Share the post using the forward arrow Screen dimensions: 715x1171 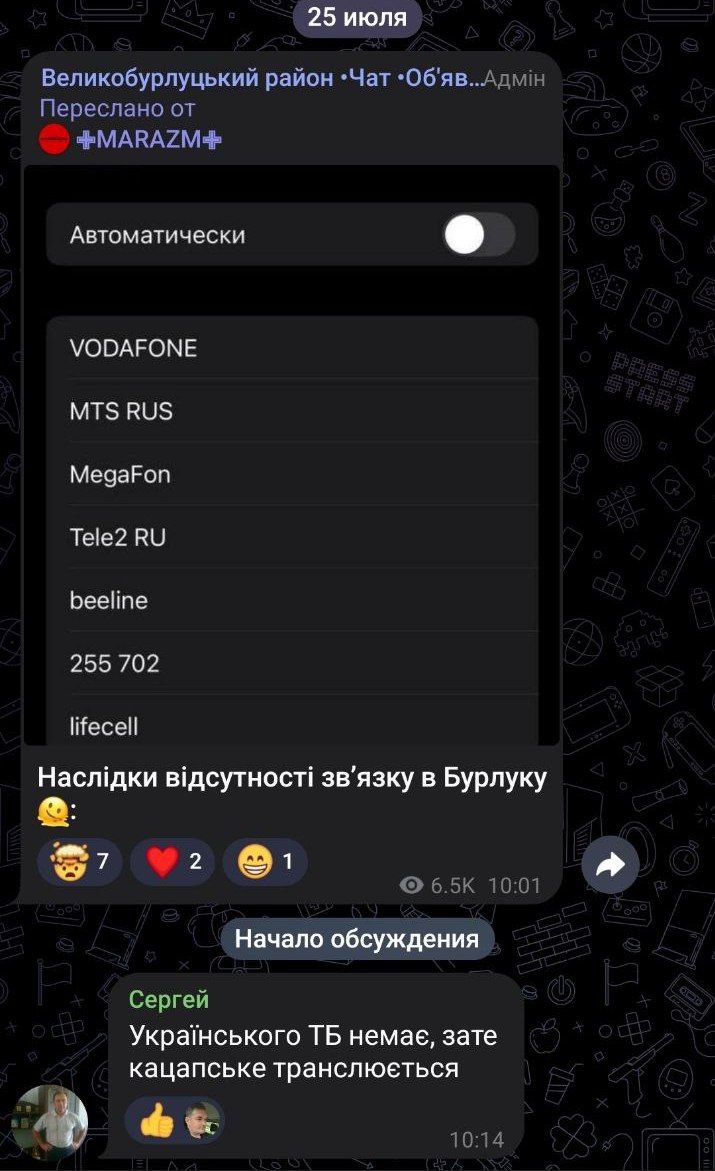pos(610,865)
